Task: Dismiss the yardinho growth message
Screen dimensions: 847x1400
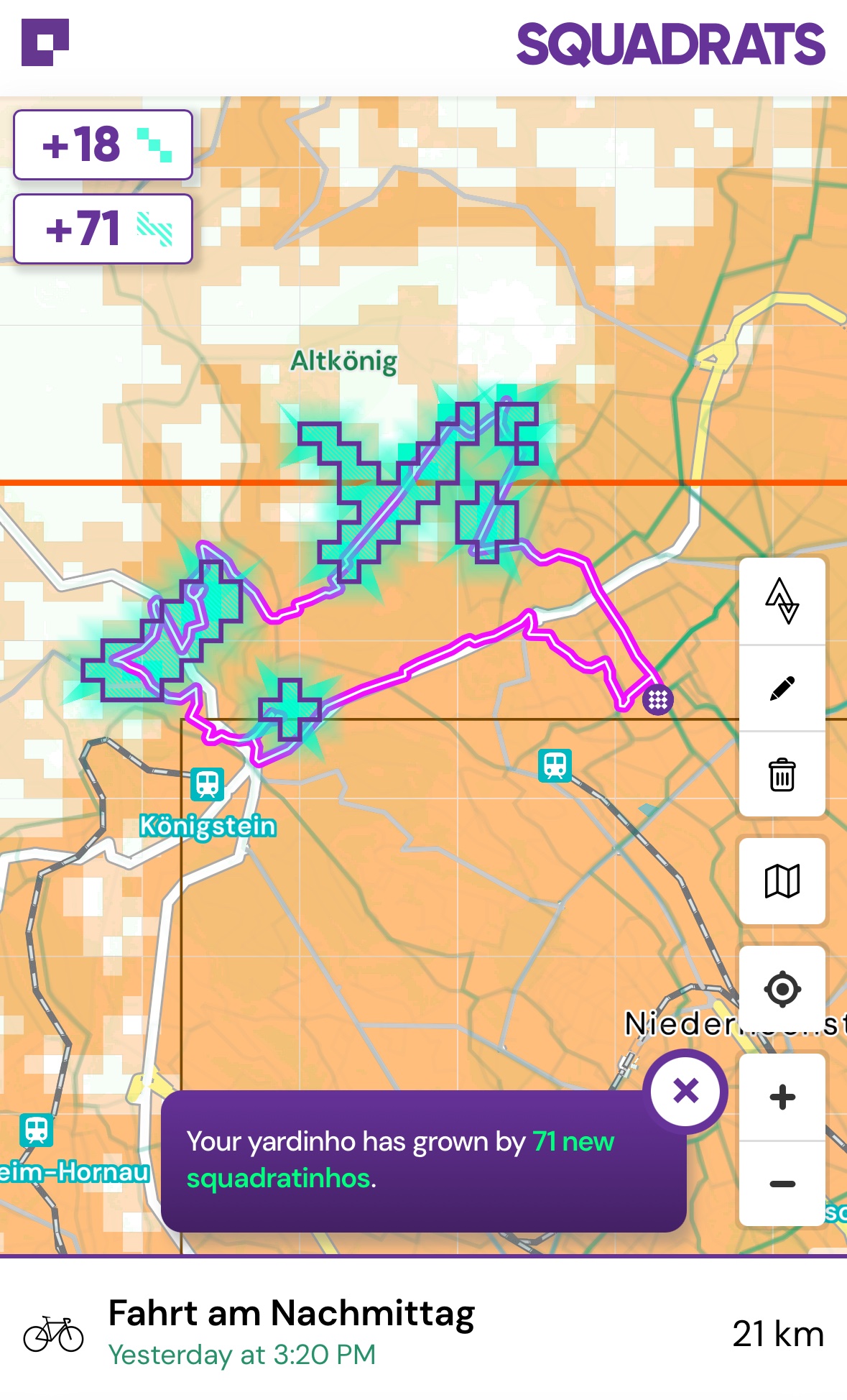Action: pos(686,1092)
